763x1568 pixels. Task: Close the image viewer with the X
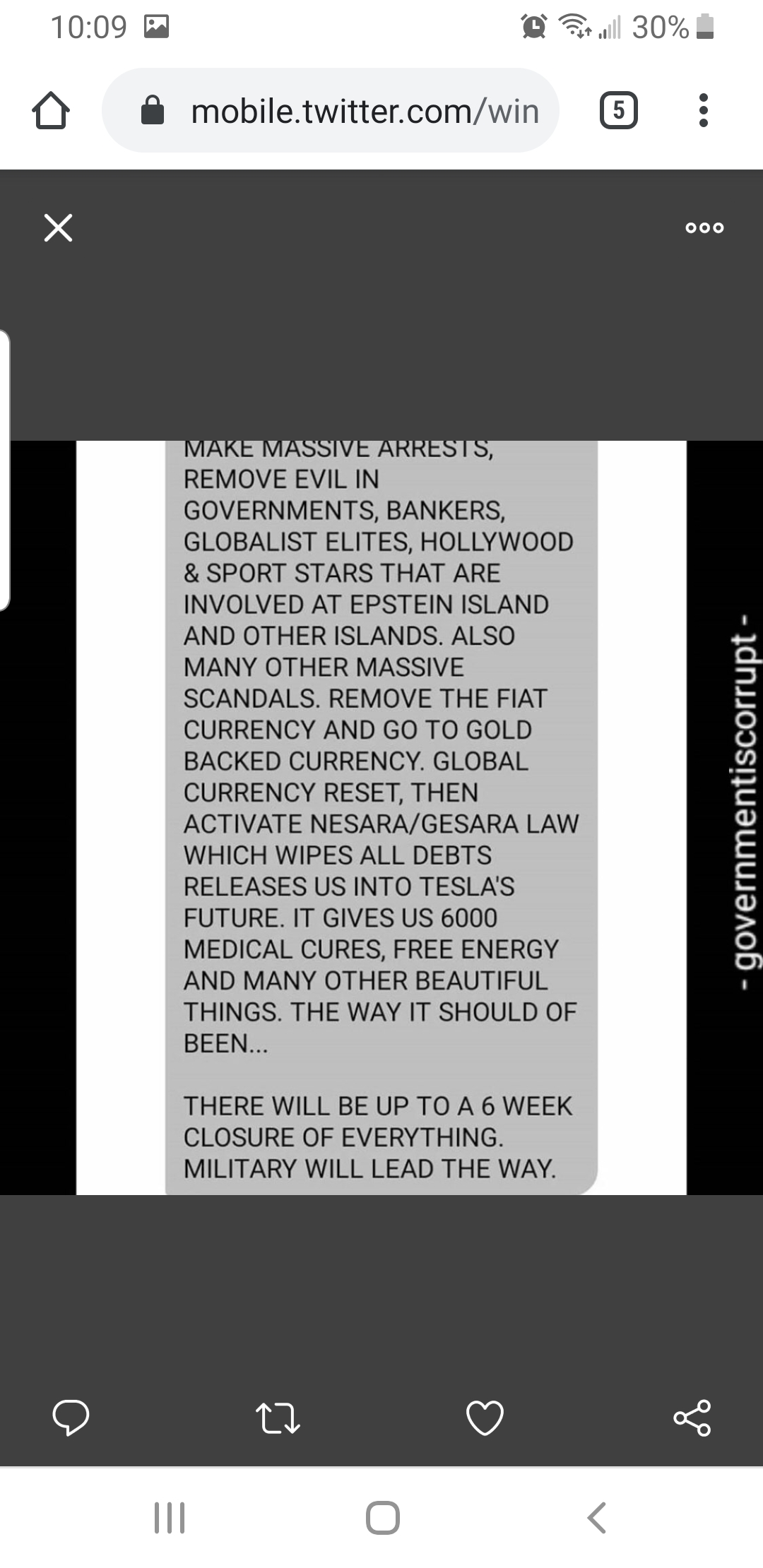pos(58,228)
